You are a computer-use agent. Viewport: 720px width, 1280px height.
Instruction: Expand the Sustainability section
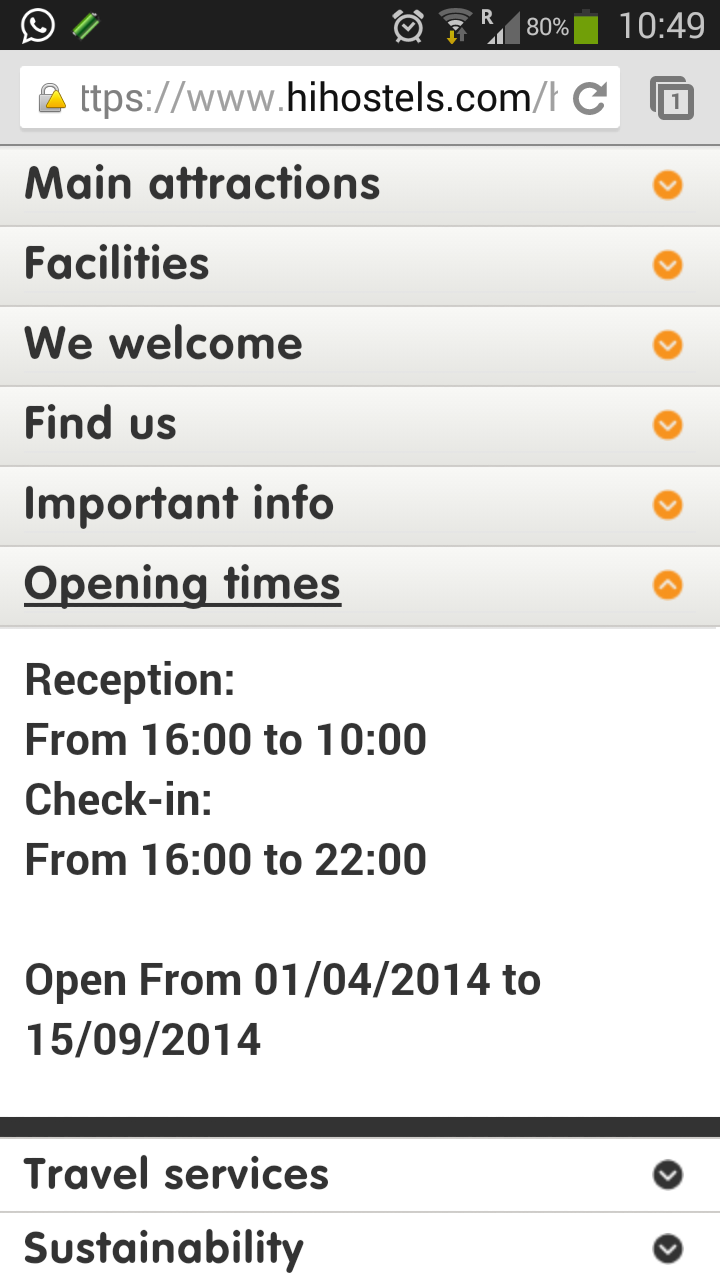tap(360, 1249)
